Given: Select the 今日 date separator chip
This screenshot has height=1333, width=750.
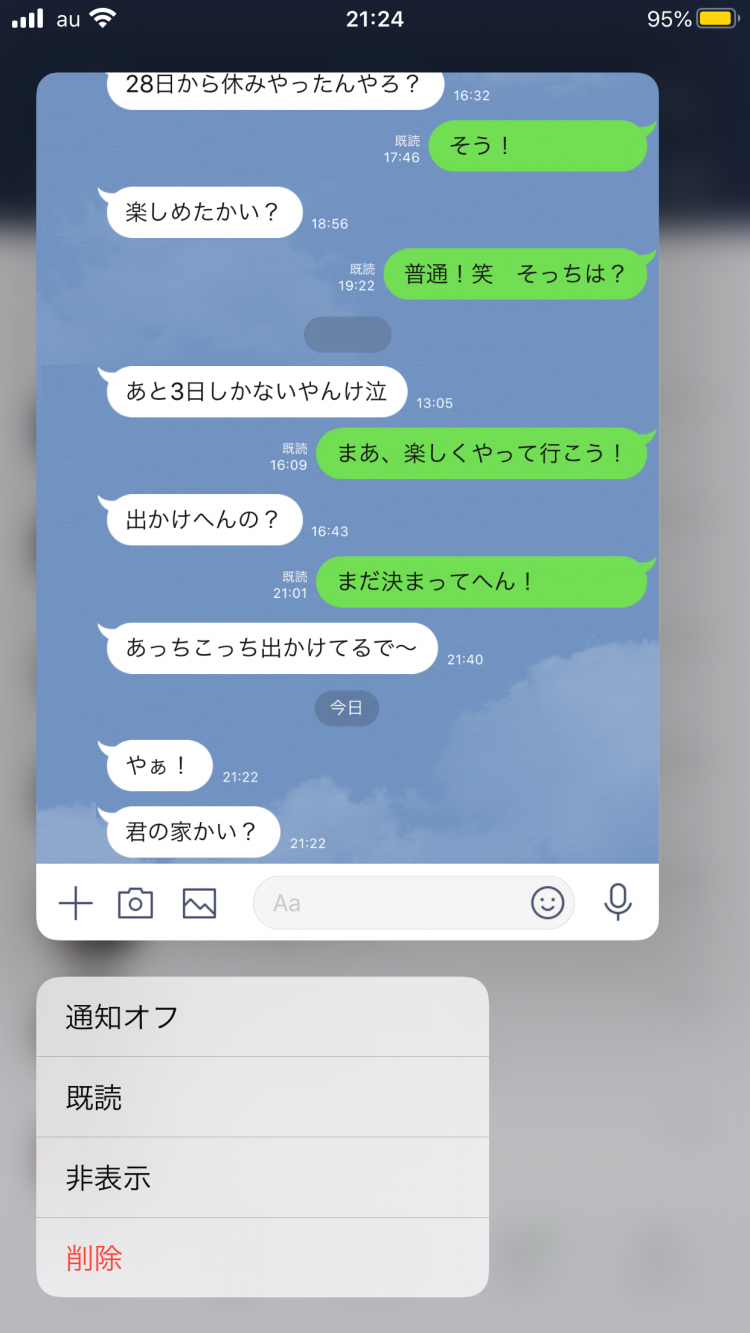Looking at the screenshot, I should (347, 707).
